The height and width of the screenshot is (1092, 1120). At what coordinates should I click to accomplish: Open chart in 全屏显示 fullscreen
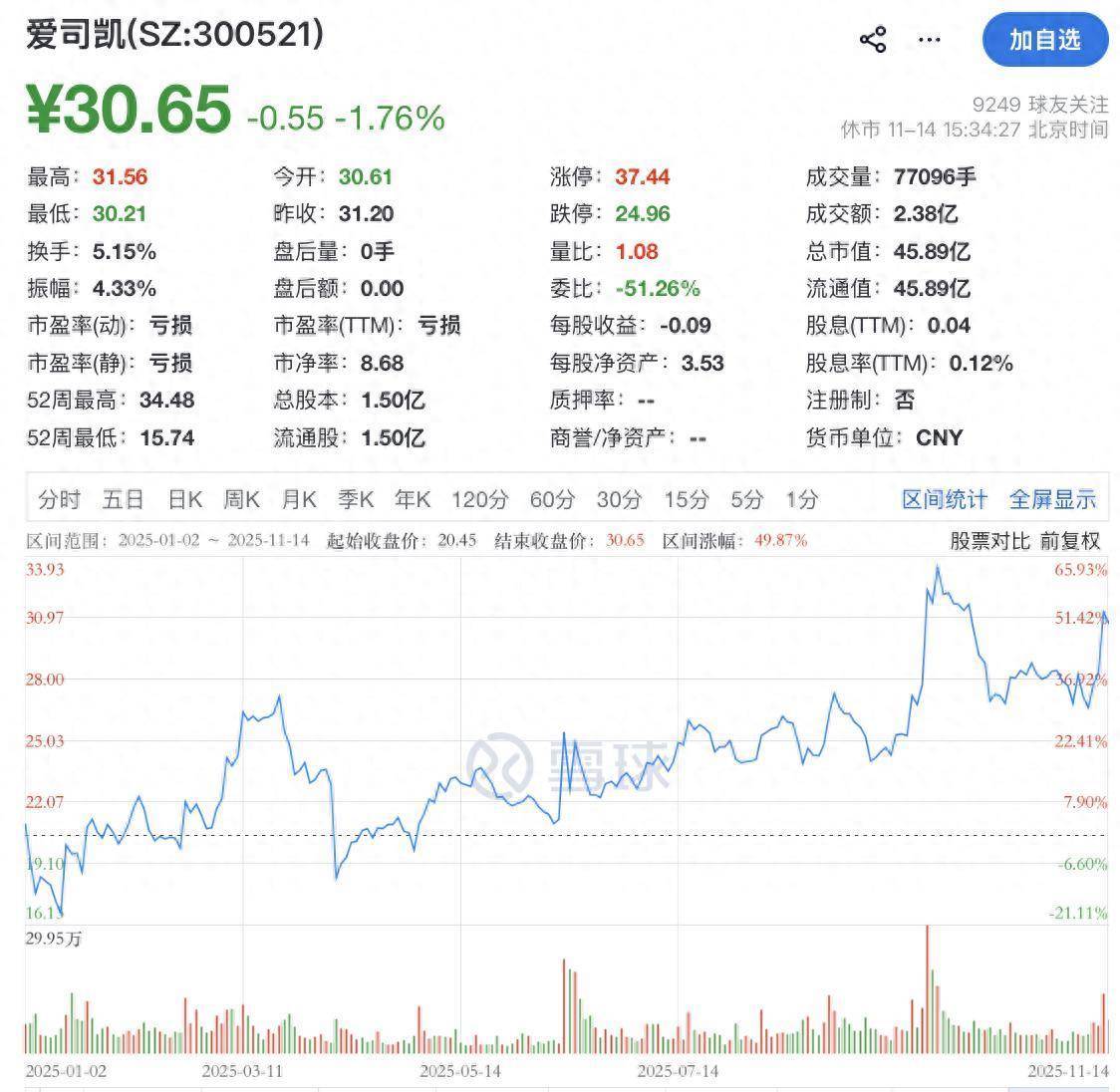tap(1052, 499)
